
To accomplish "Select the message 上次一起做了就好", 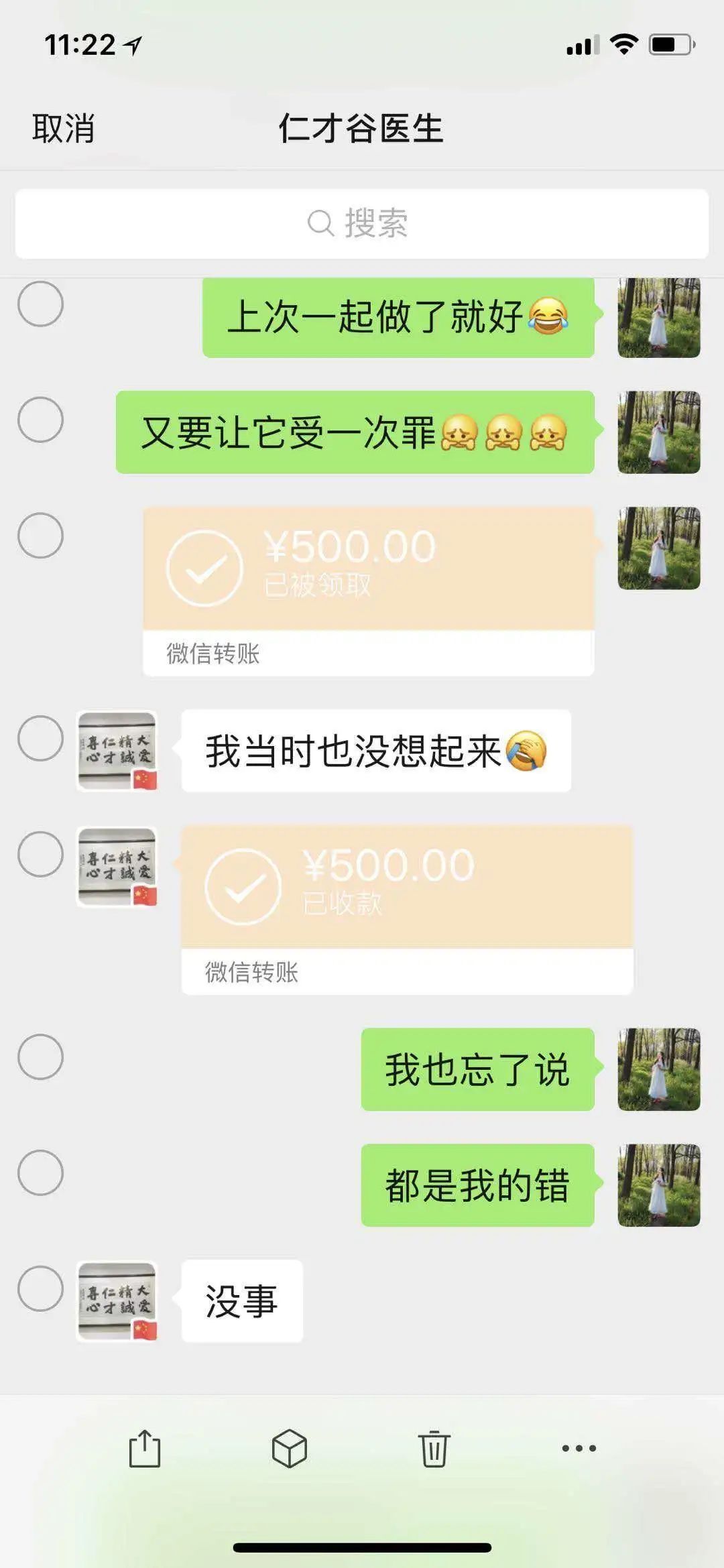I will click(x=40, y=304).
